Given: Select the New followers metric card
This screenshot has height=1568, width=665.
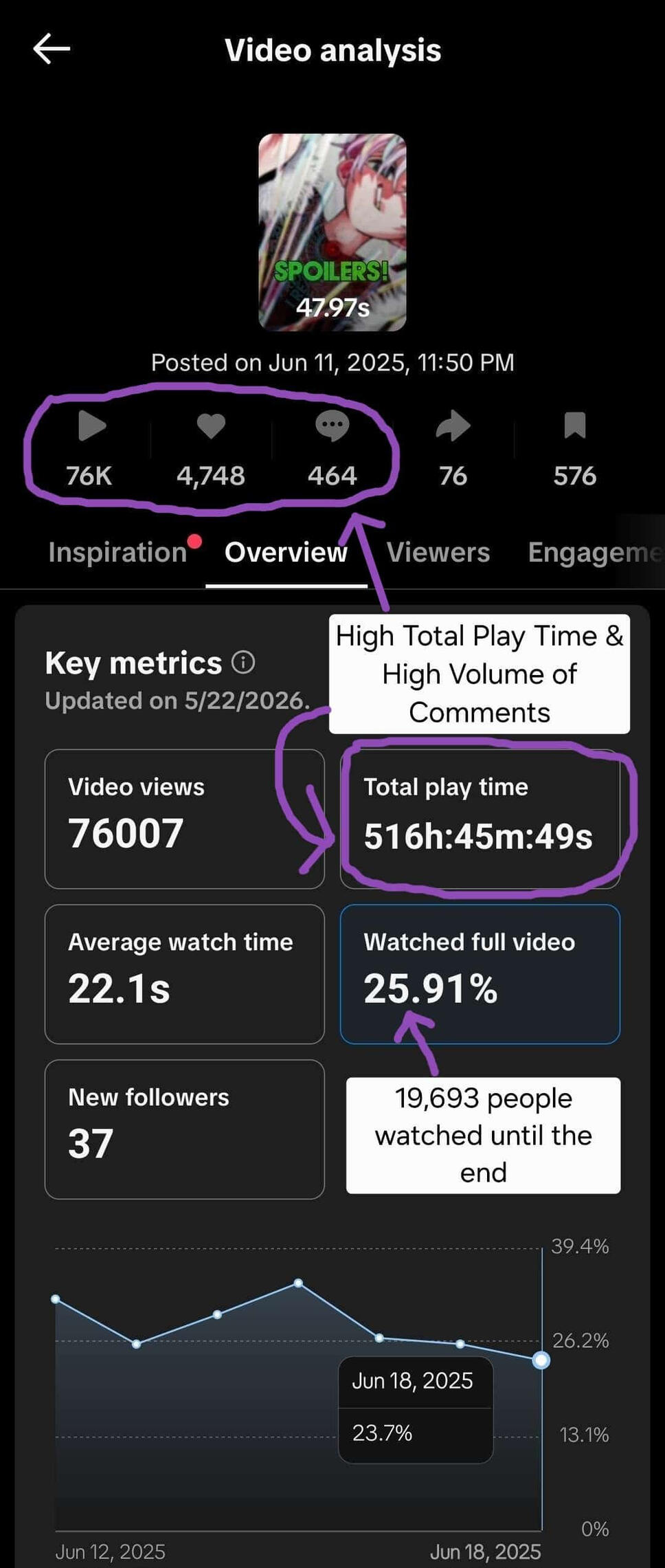Looking at the screenshot, I should coord(184,1129).
